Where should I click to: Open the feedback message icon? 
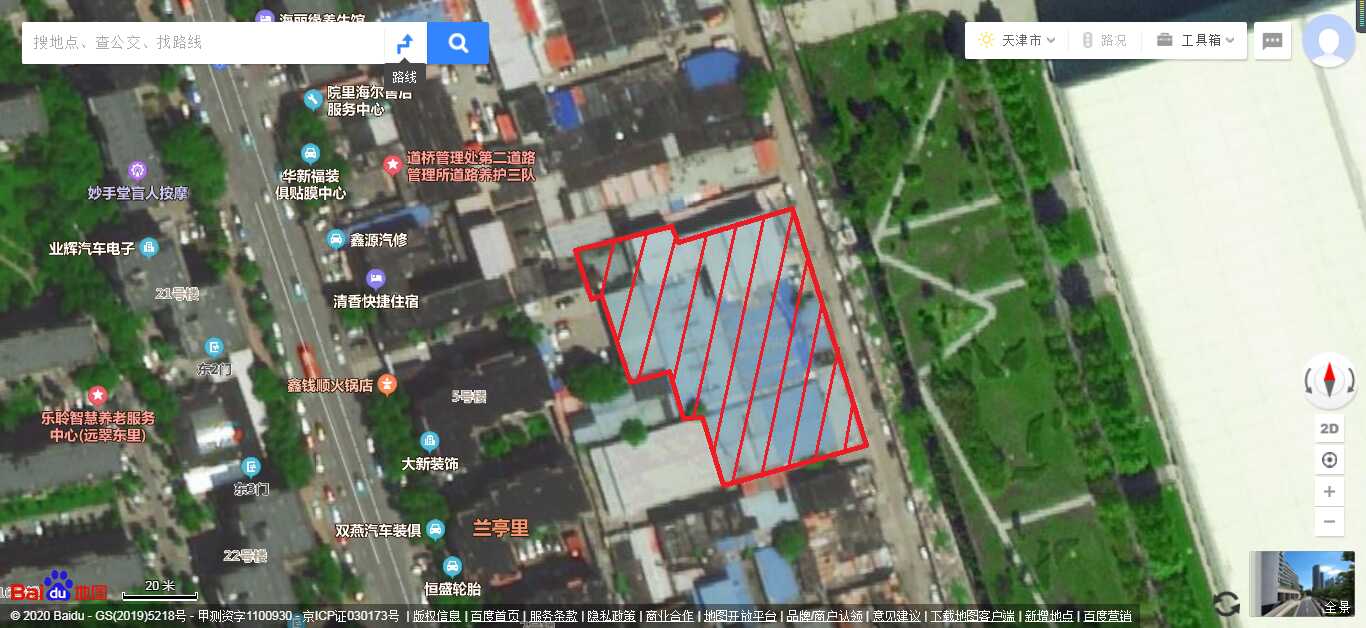point(1272,41)
